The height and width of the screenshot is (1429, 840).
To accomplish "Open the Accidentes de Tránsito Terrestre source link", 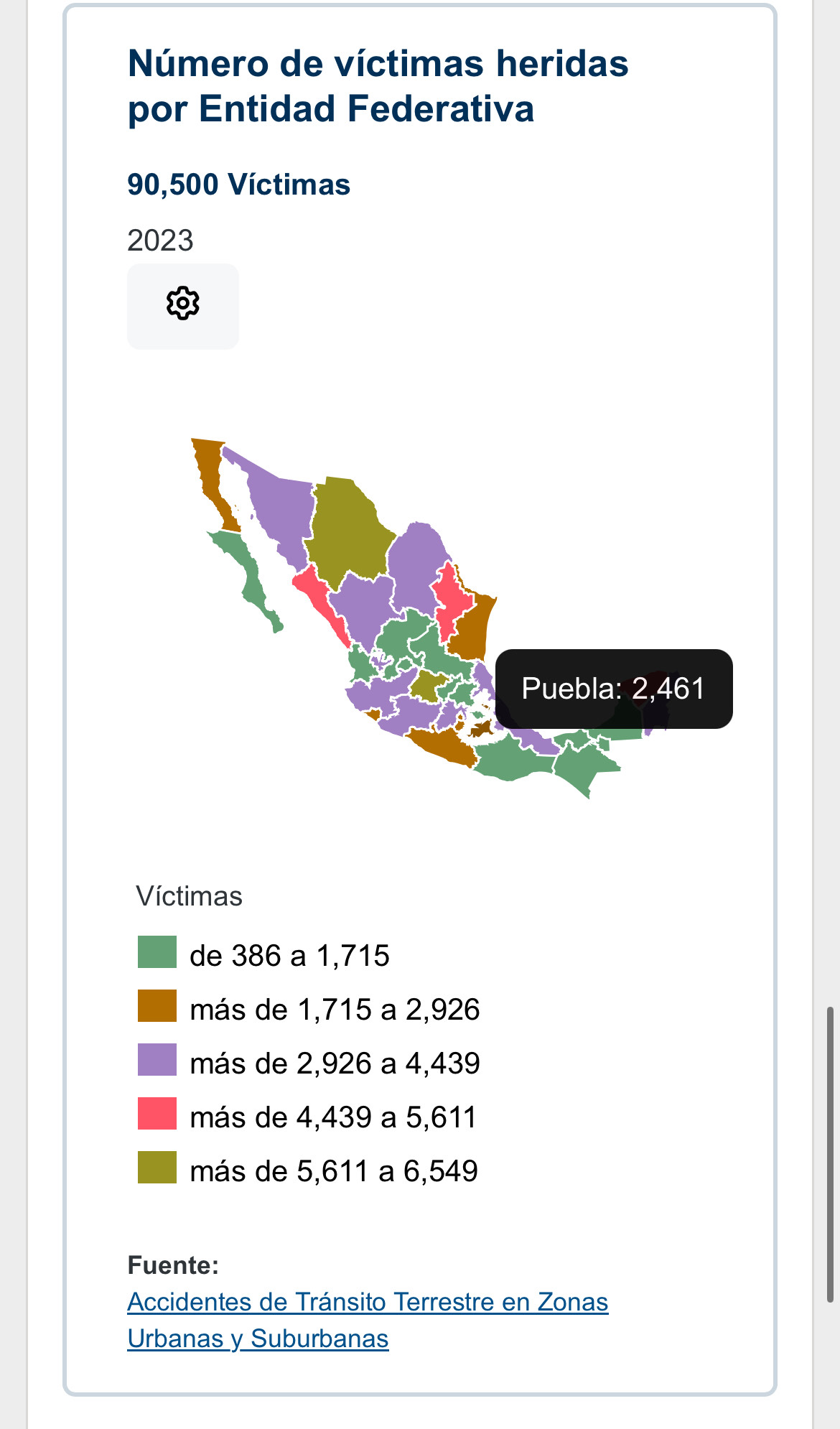I will click(368, 1302).
